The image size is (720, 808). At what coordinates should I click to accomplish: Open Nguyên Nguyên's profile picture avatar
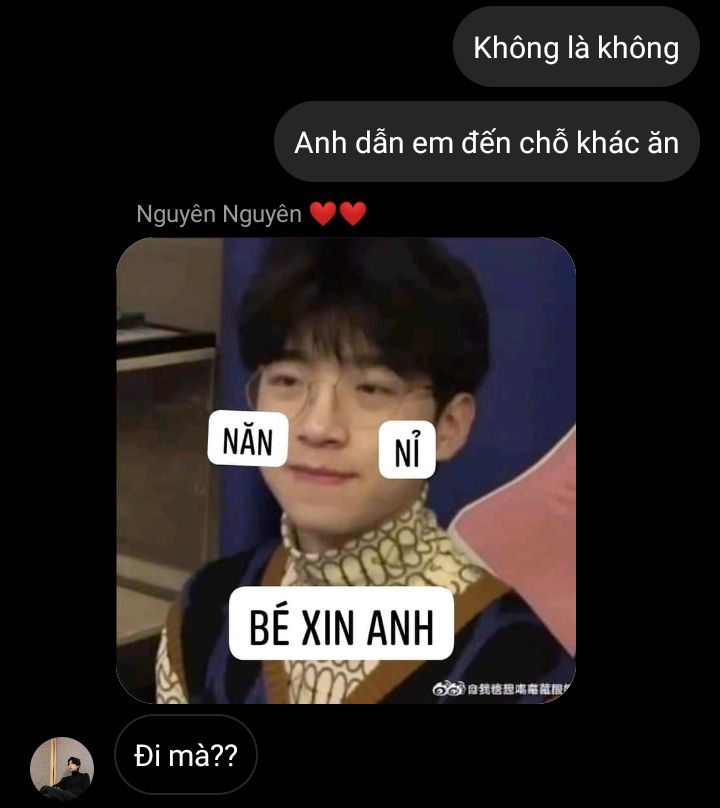(62, 768)
